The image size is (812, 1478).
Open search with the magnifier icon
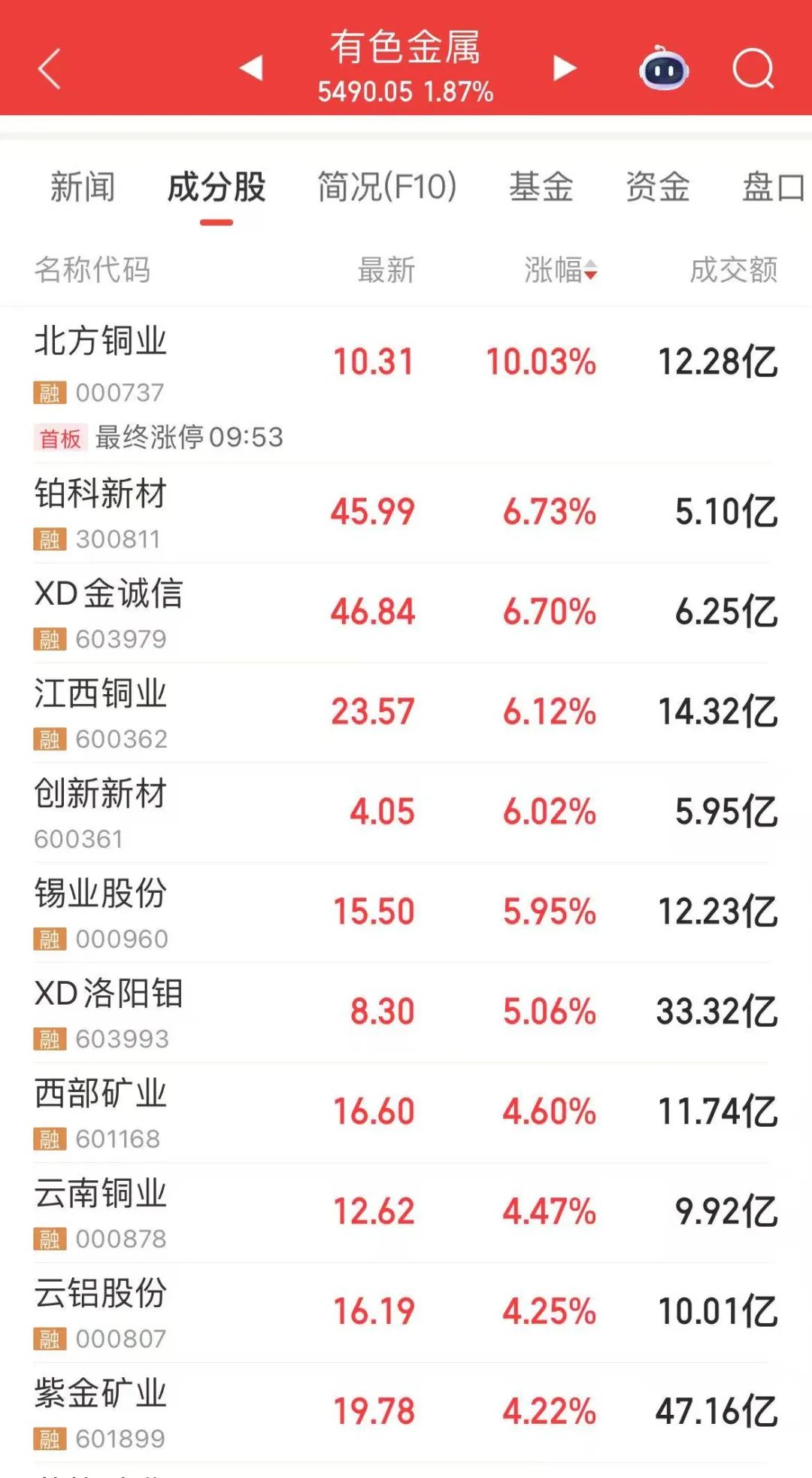click(x=753, y=69)
